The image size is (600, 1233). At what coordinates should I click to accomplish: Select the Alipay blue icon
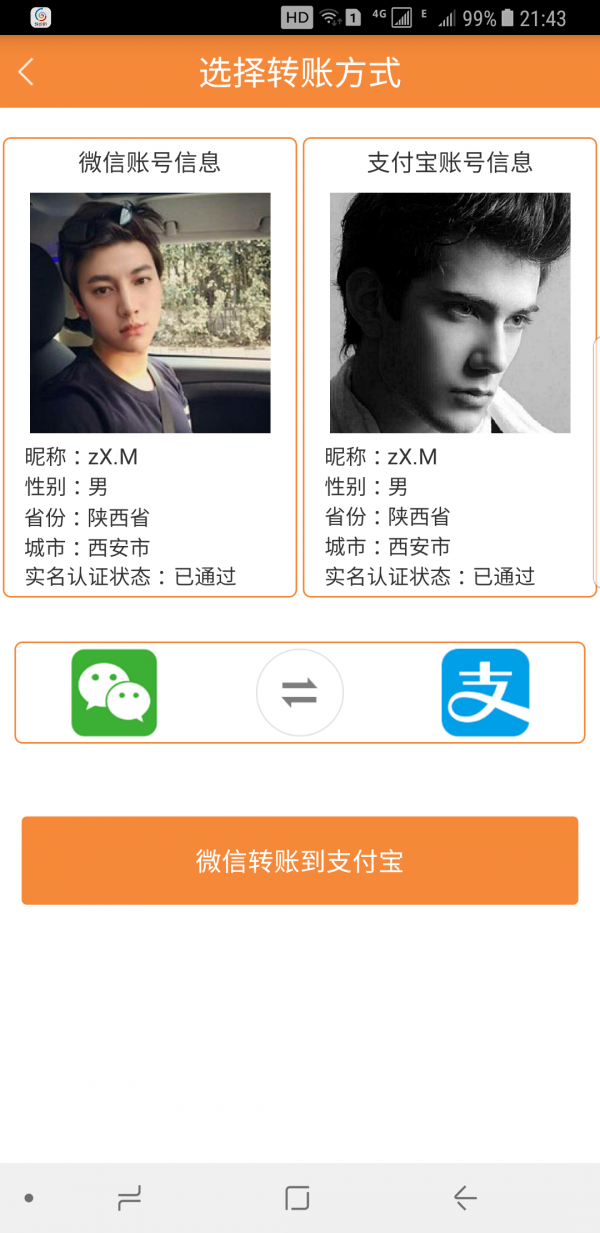tap(485, 692)
